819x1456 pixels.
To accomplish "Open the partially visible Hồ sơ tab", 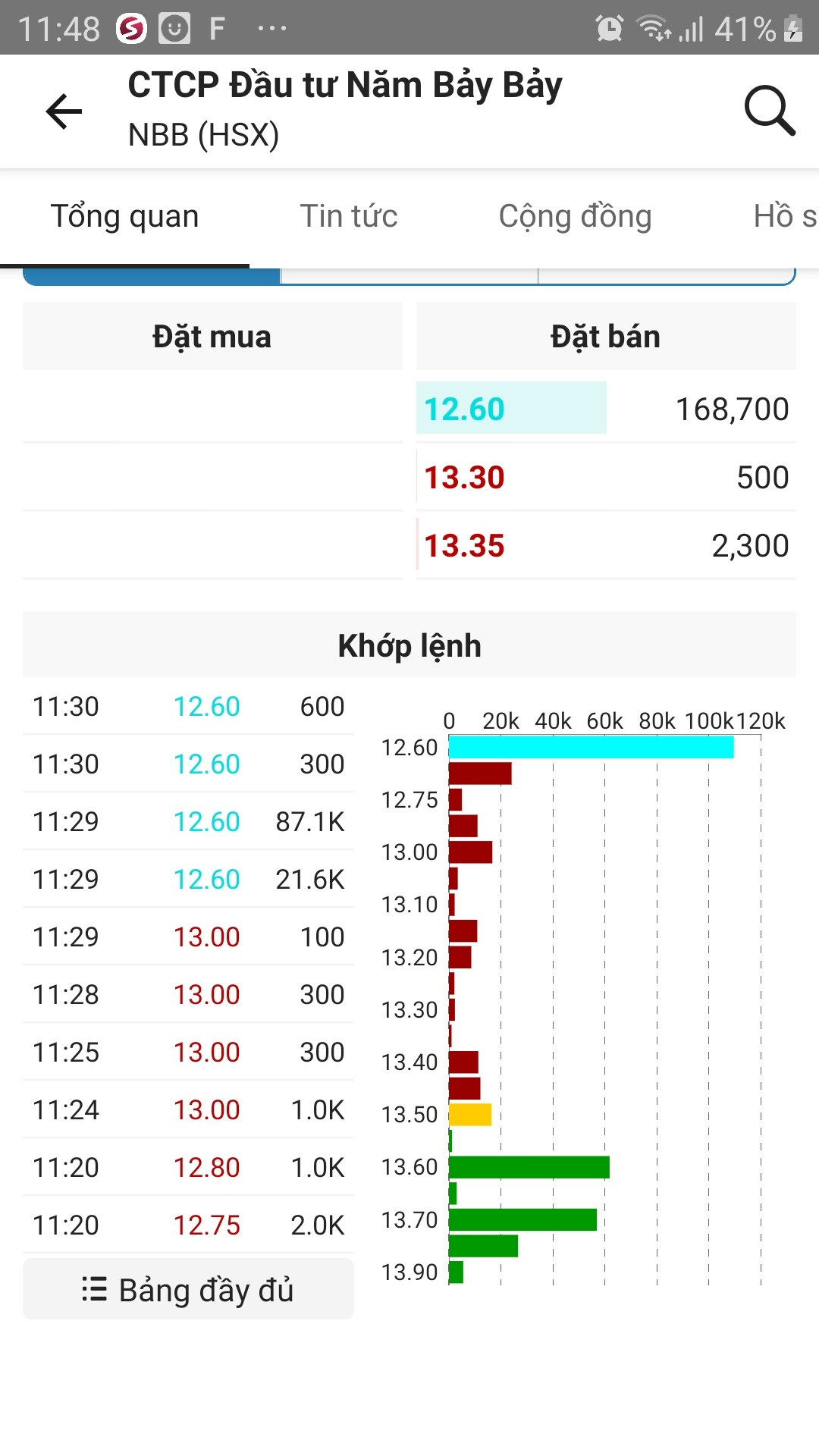I will pos(784,217).
